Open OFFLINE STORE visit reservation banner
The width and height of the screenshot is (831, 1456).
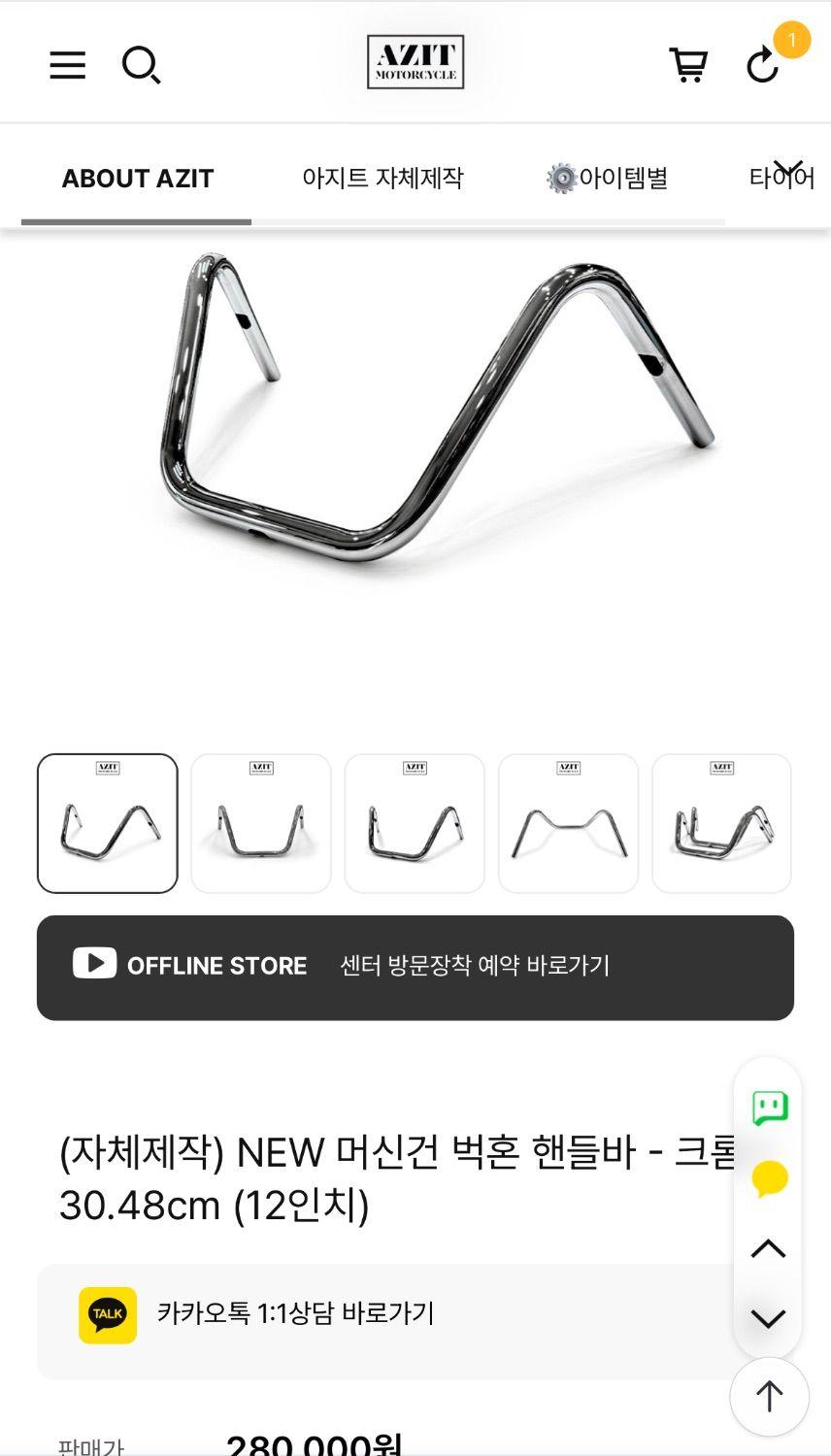[x=415, y=967]
